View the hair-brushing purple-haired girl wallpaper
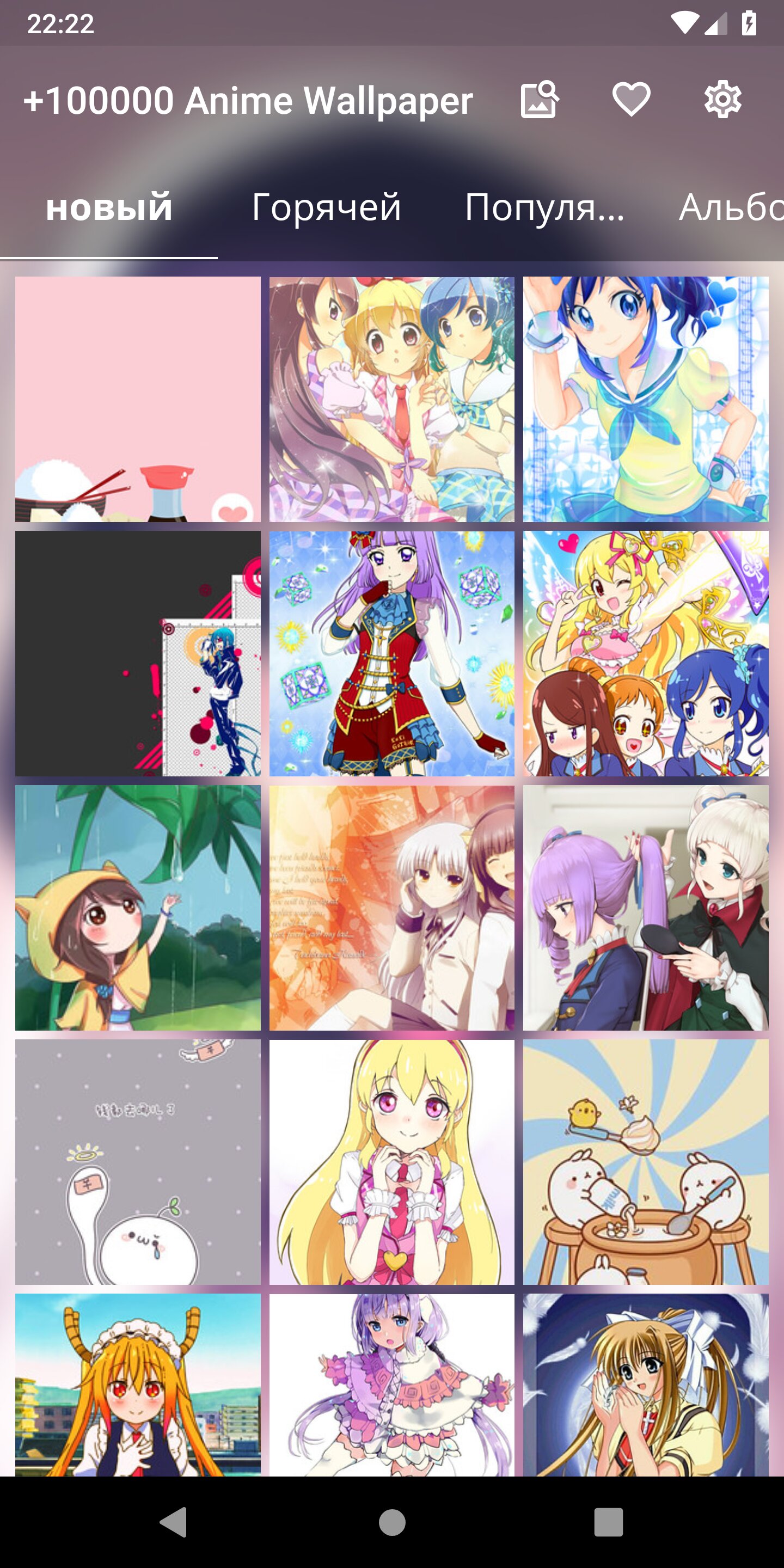 coord(645,908)
